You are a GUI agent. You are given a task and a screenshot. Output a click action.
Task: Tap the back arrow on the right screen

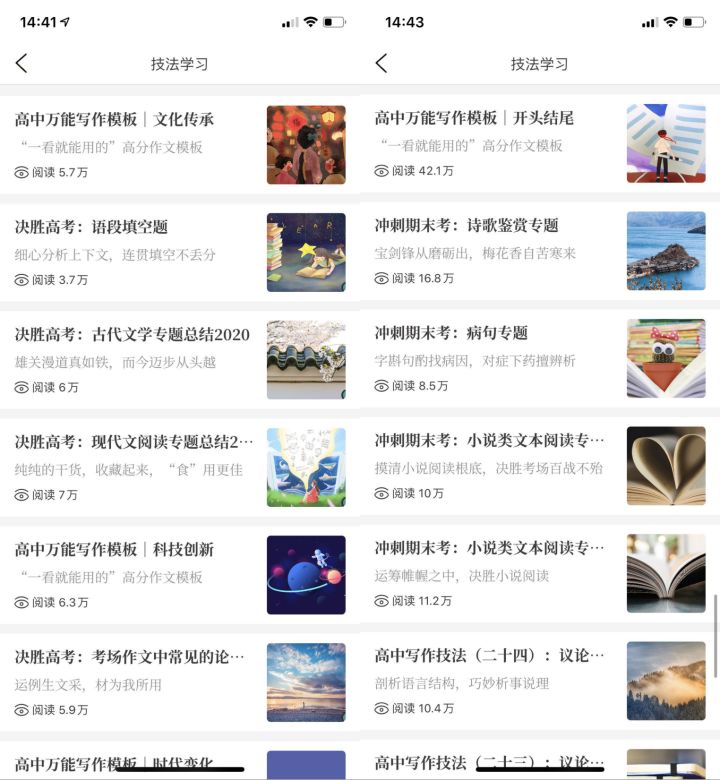(x=382, y=62)
